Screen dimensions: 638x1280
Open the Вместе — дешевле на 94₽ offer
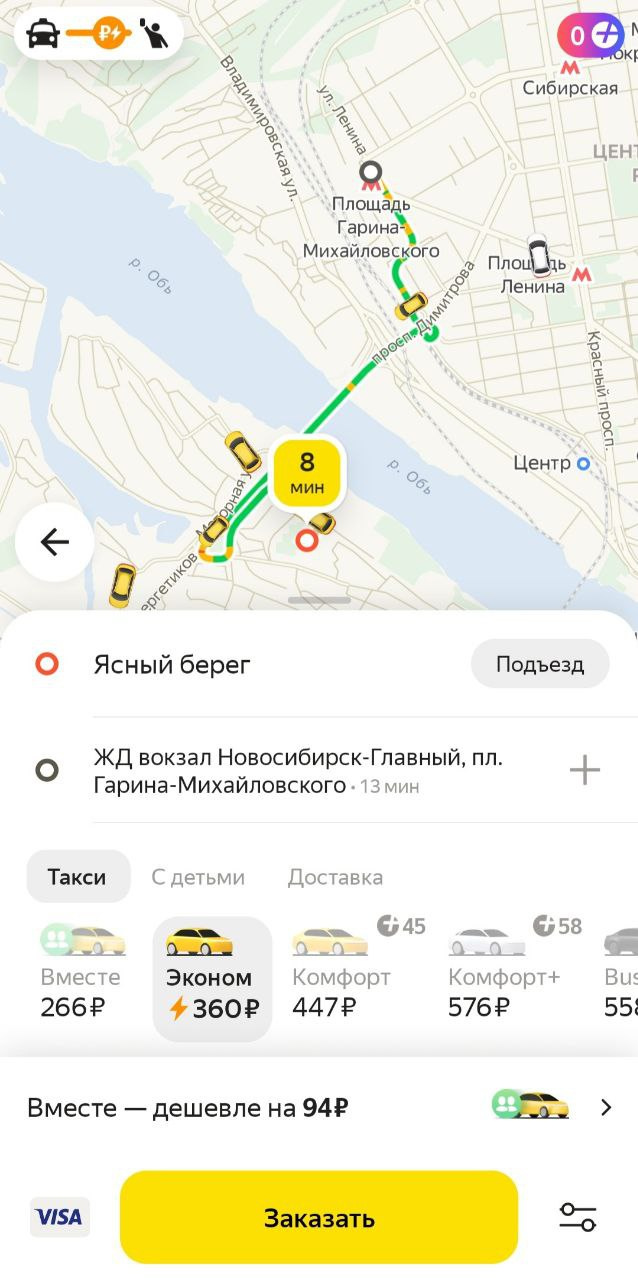(x=318, y=1107)
